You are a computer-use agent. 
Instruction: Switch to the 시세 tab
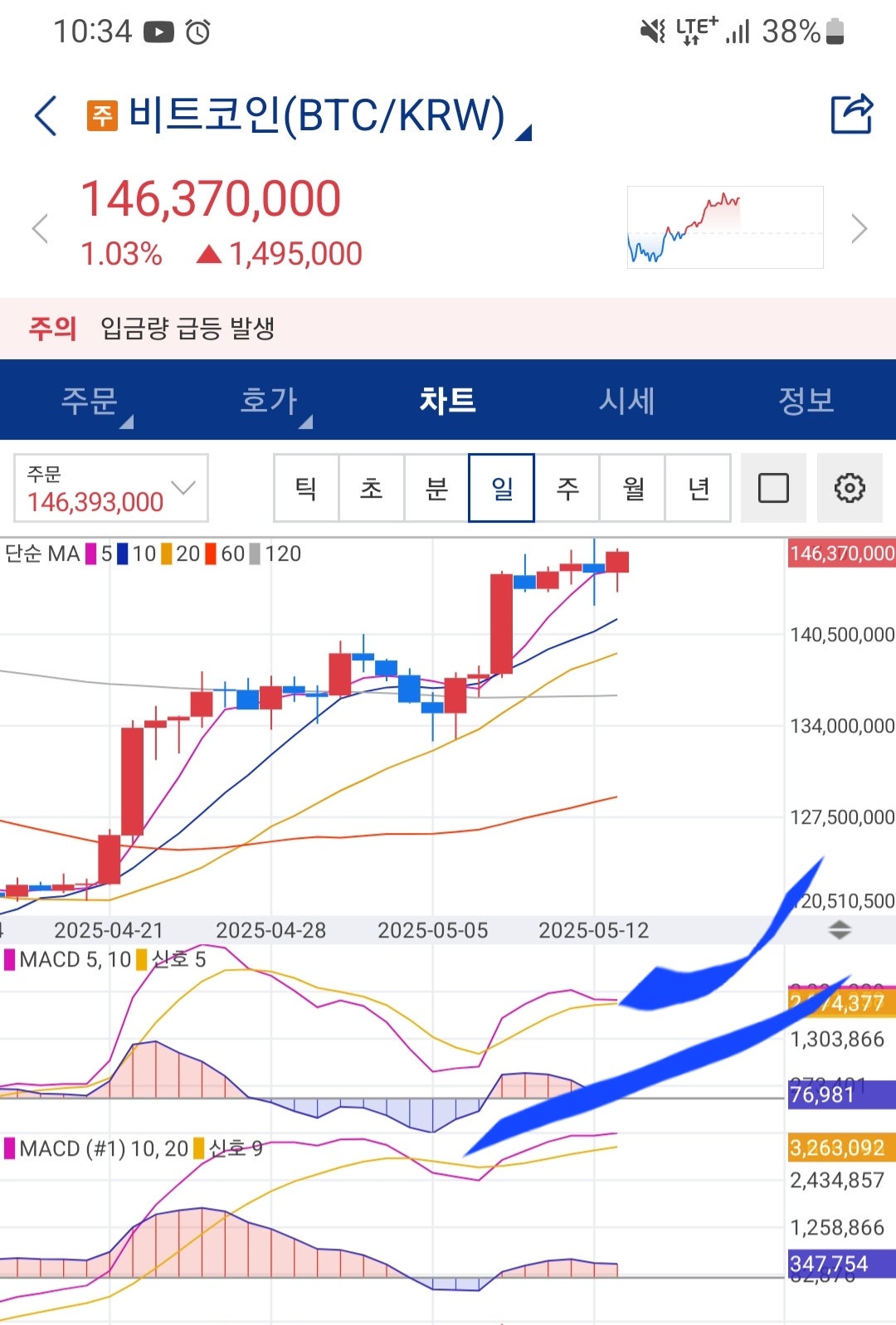627,401
